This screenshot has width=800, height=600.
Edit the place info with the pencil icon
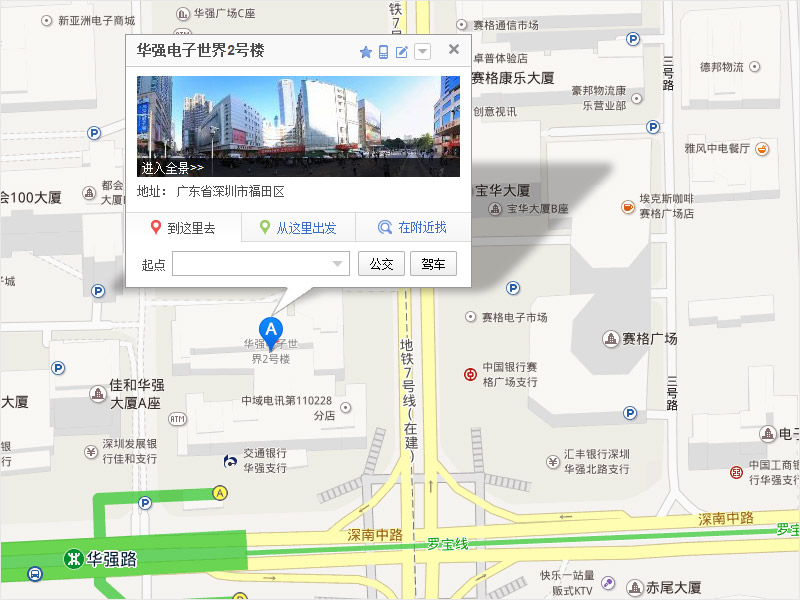tap(402, 52)
